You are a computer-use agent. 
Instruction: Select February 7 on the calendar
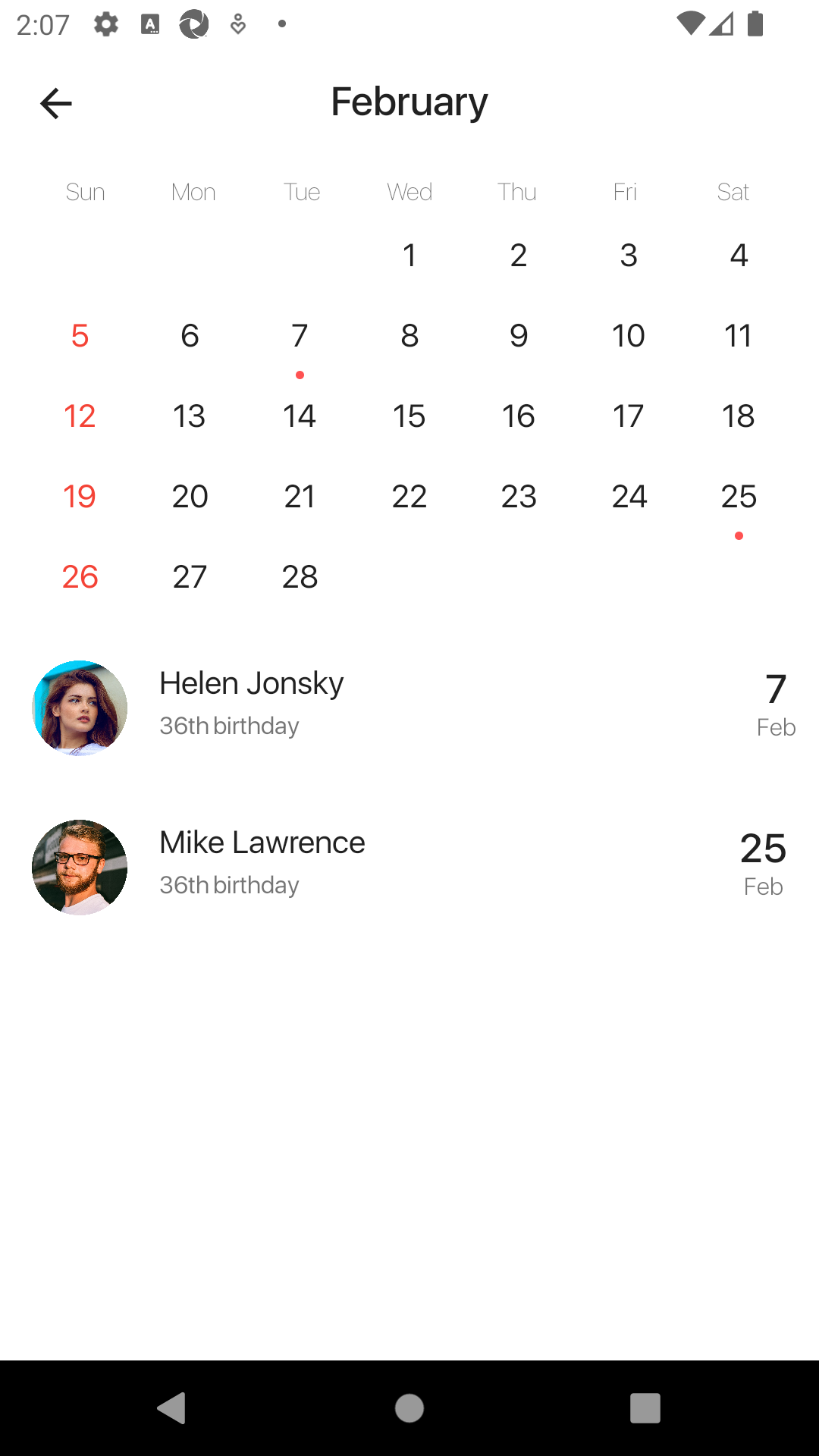click(300, 336)
